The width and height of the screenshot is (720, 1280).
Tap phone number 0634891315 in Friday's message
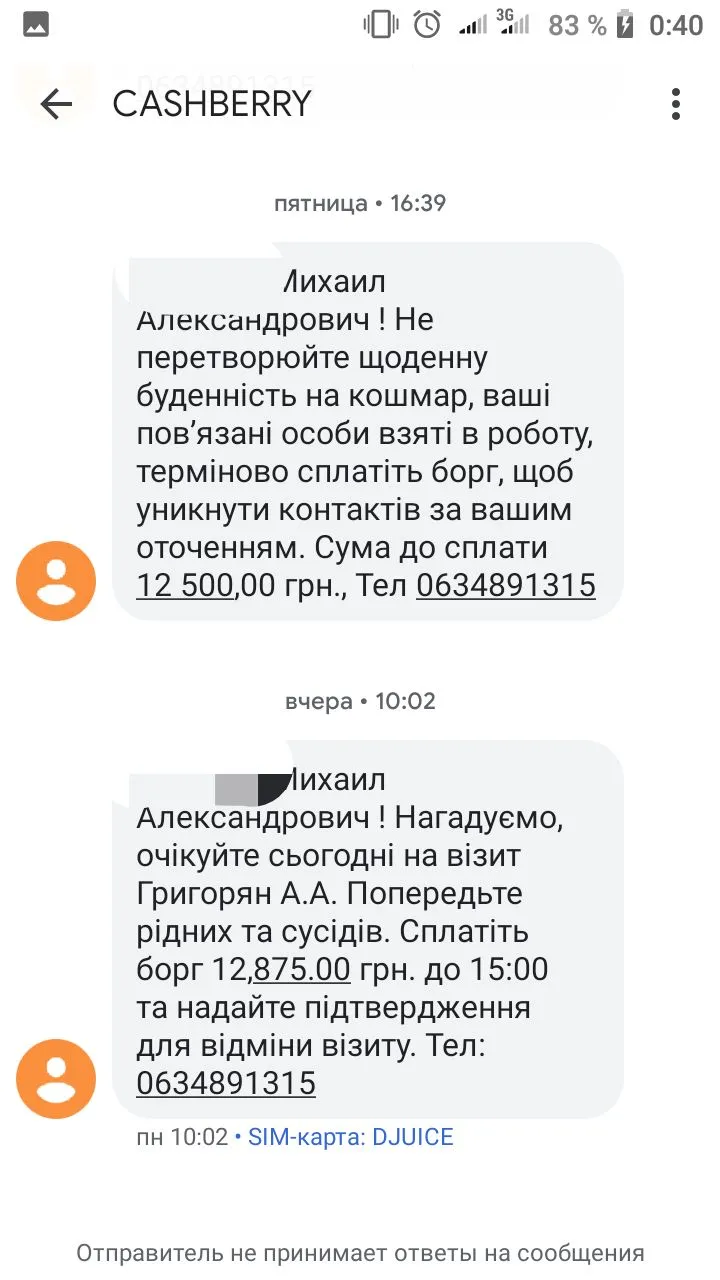[505, 585]
